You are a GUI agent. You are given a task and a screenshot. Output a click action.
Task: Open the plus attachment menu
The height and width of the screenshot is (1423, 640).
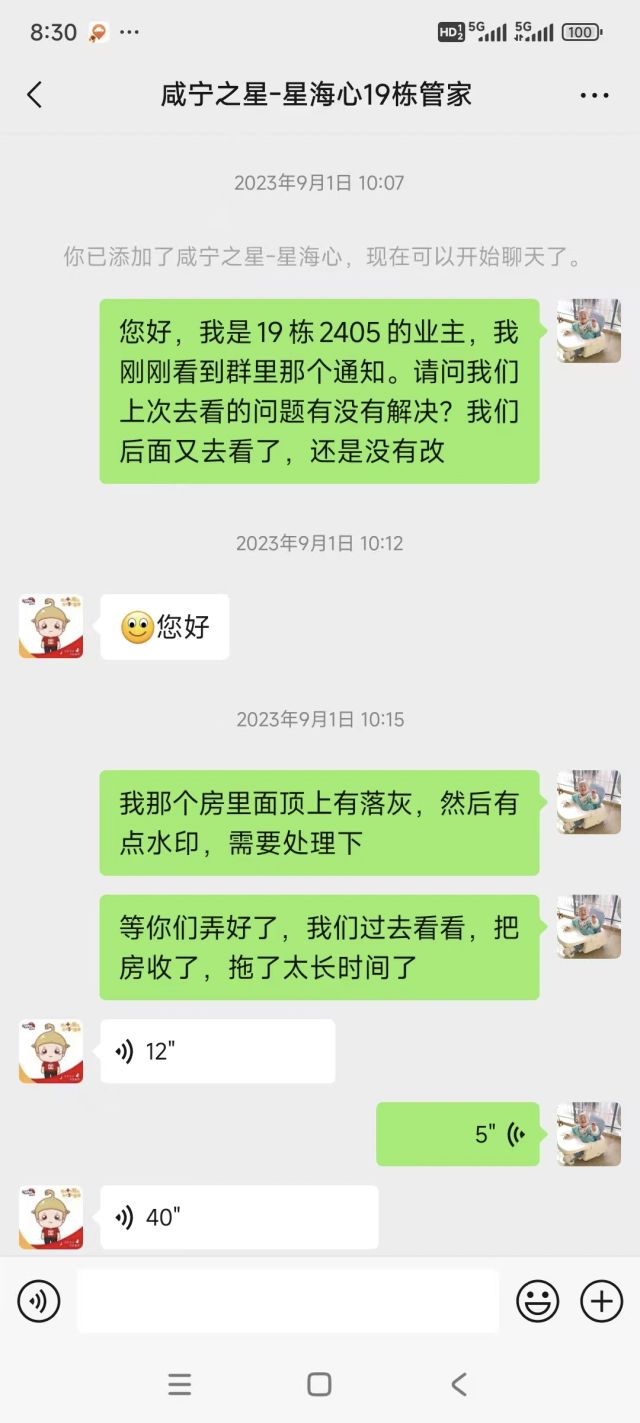click(x=601, y=1301)
